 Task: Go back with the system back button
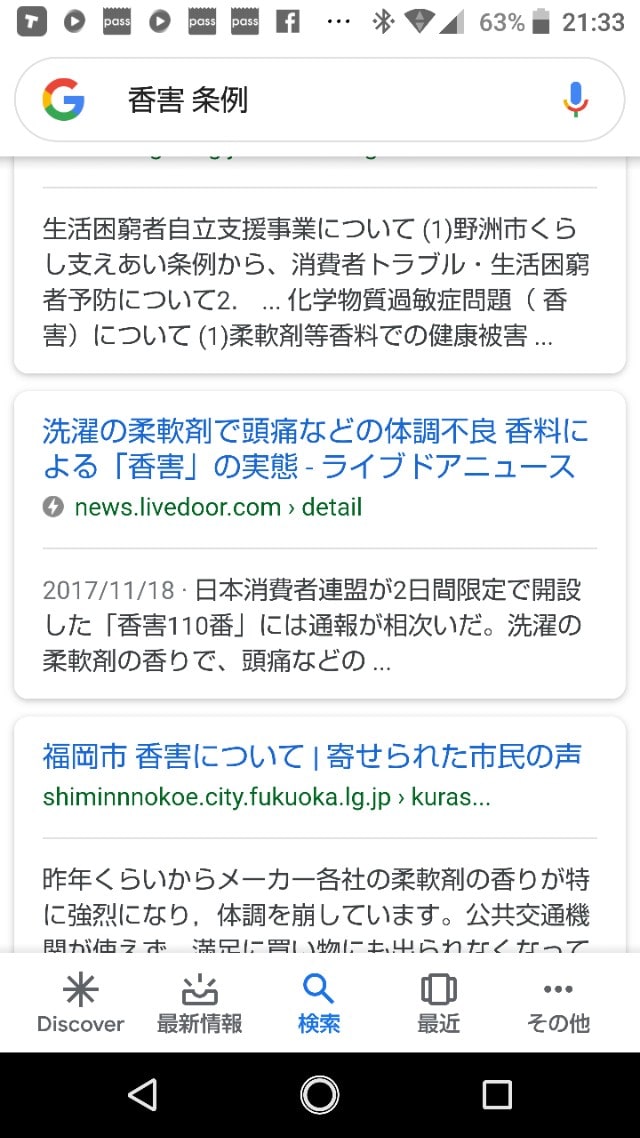142,1094
